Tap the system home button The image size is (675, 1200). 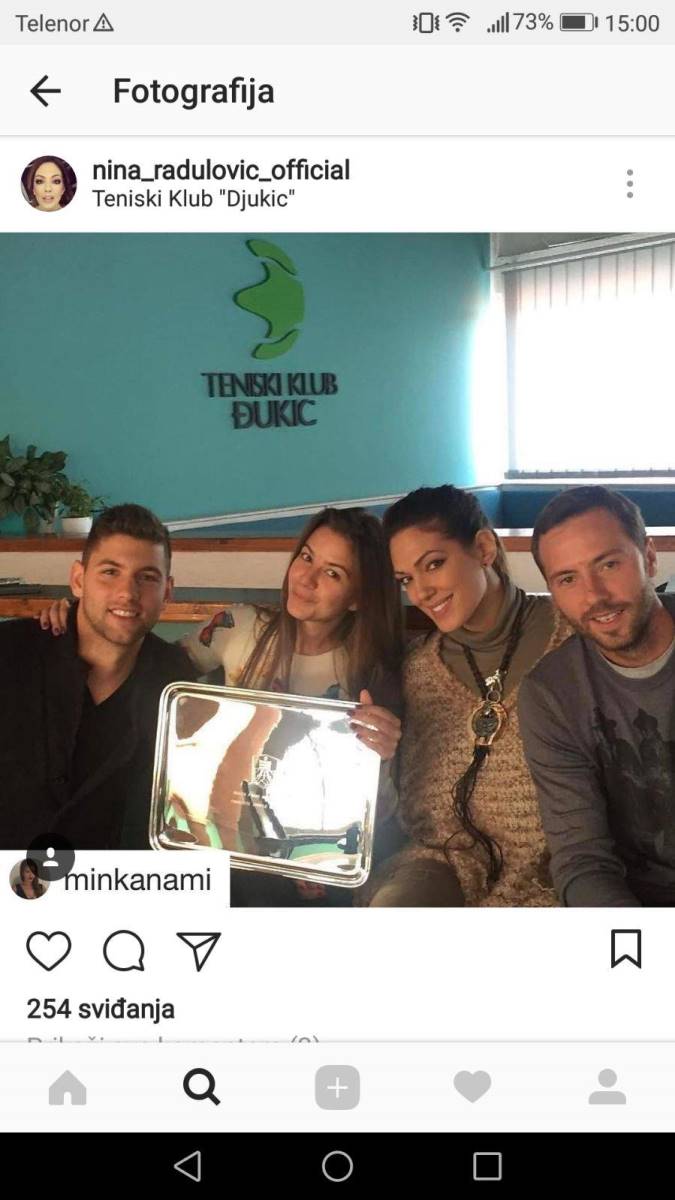coord(337,1166)
